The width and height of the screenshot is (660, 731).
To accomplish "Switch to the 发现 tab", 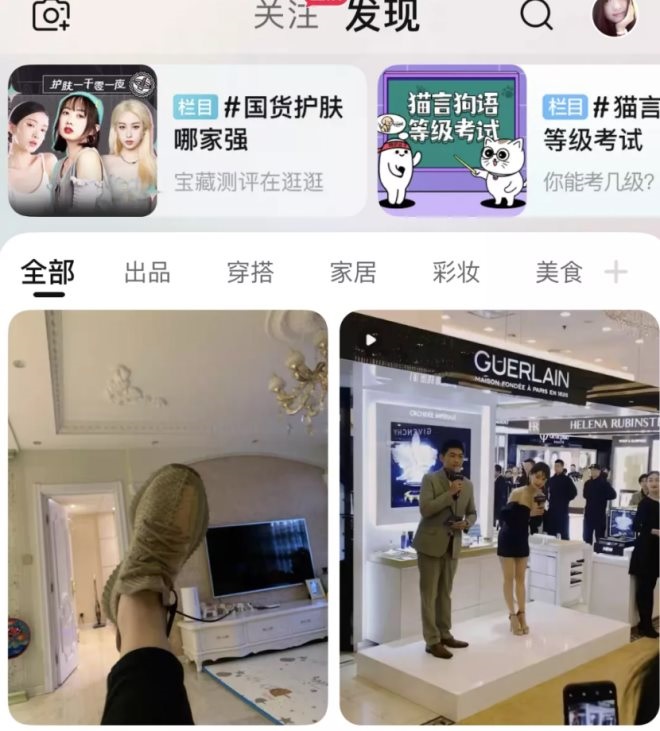I will [x=382, y=14].
